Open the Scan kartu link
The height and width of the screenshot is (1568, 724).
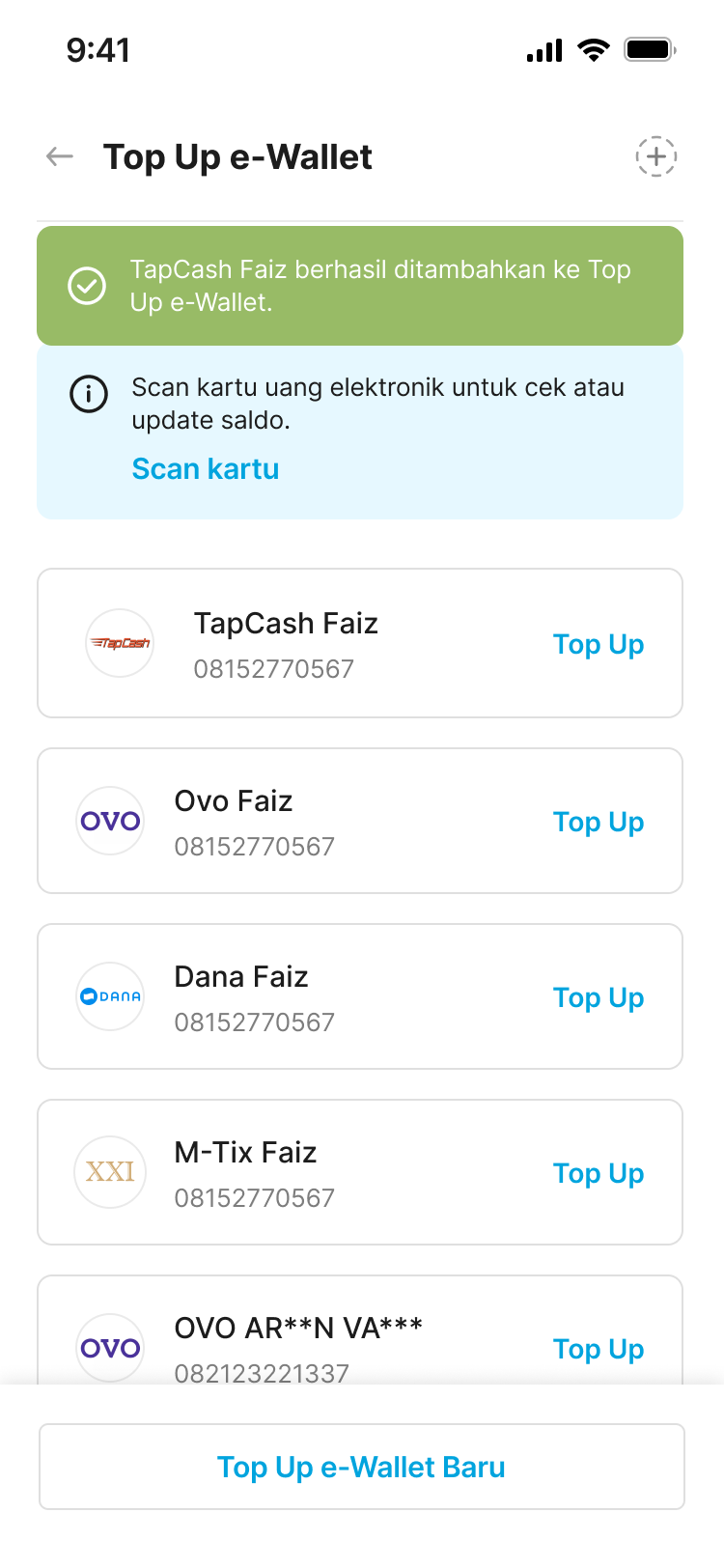pyautogui.click(x=206, y=469)
